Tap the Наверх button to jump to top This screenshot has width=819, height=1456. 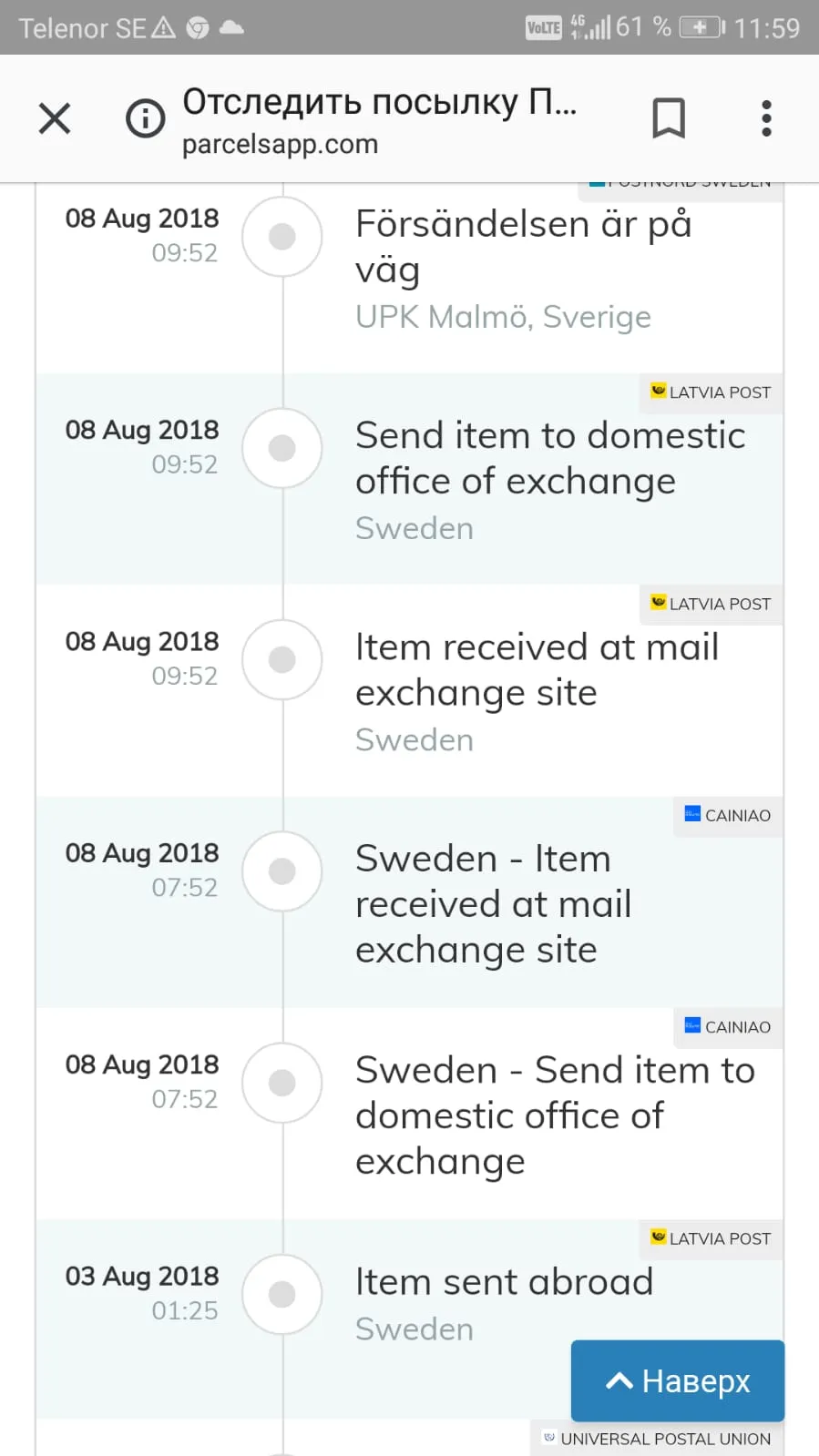point(678,1380)
